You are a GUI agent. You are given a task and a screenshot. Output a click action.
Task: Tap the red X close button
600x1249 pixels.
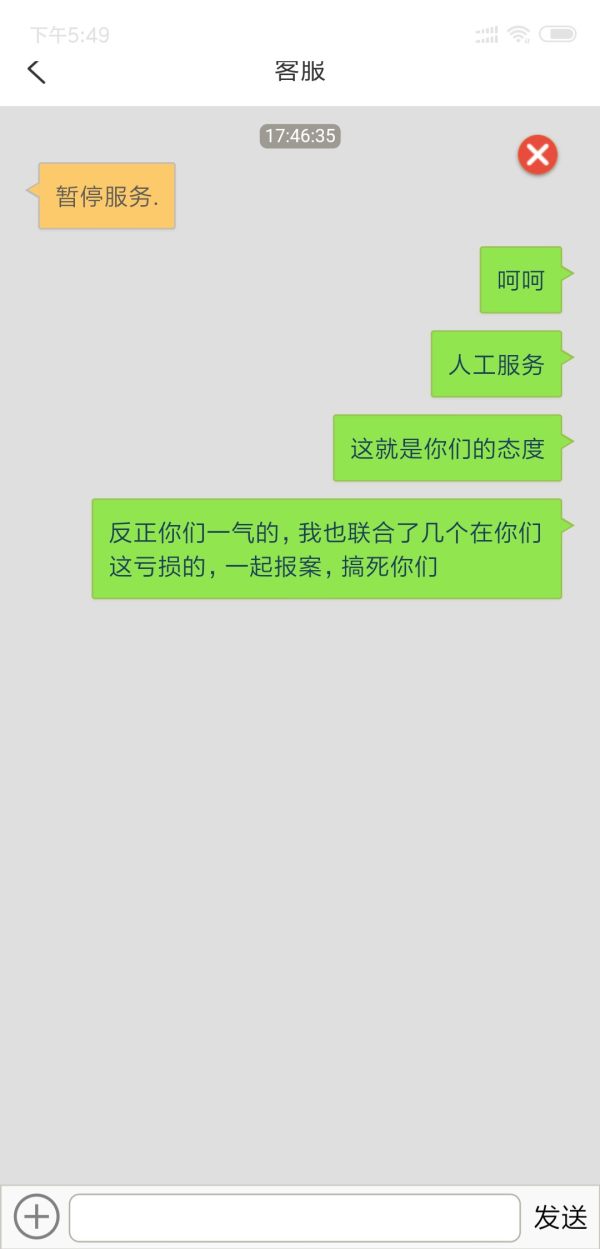tap(537, 155)
